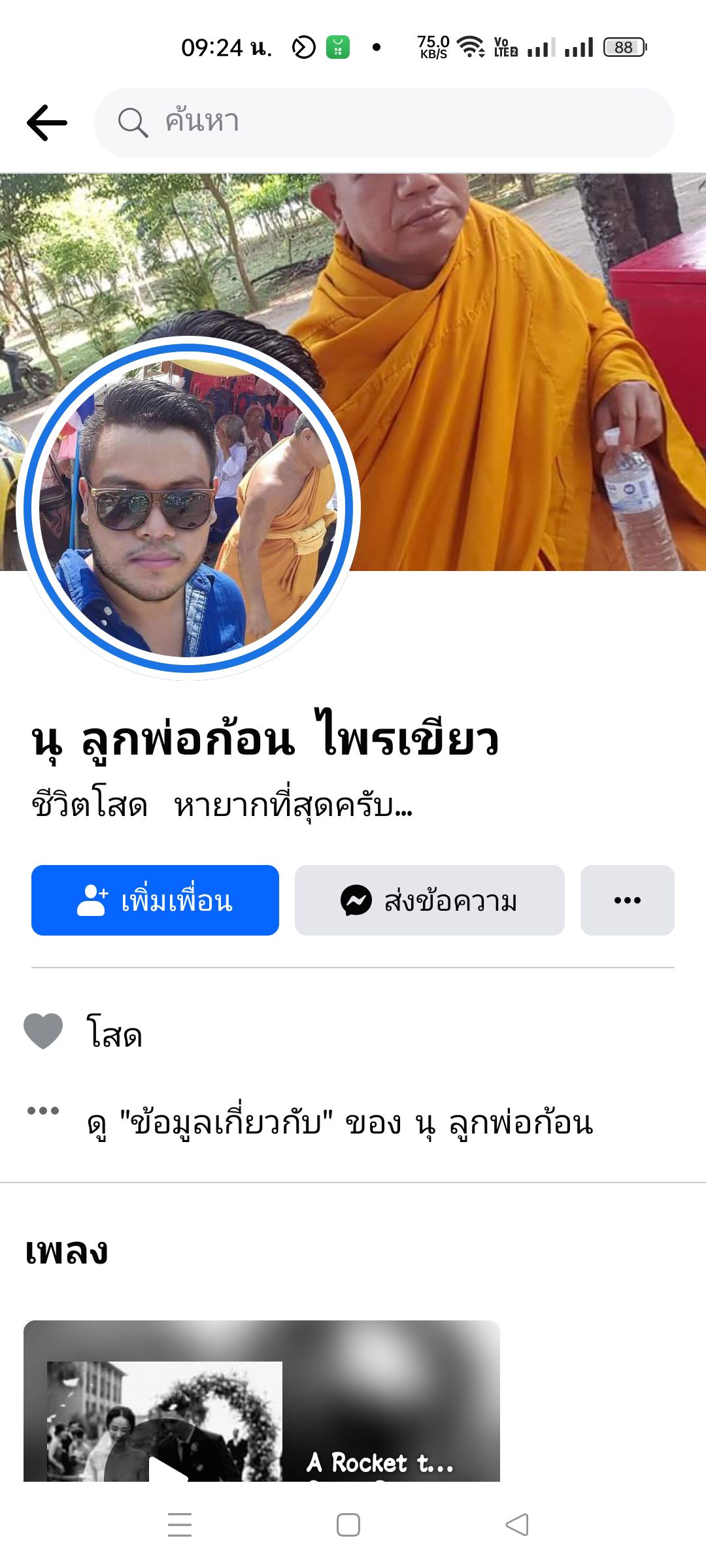Image resolution: width=706 pixels, height=1568 pixels.
Task: Tap the เพิ่มเพื่อน add friend button
Action: 155,900
